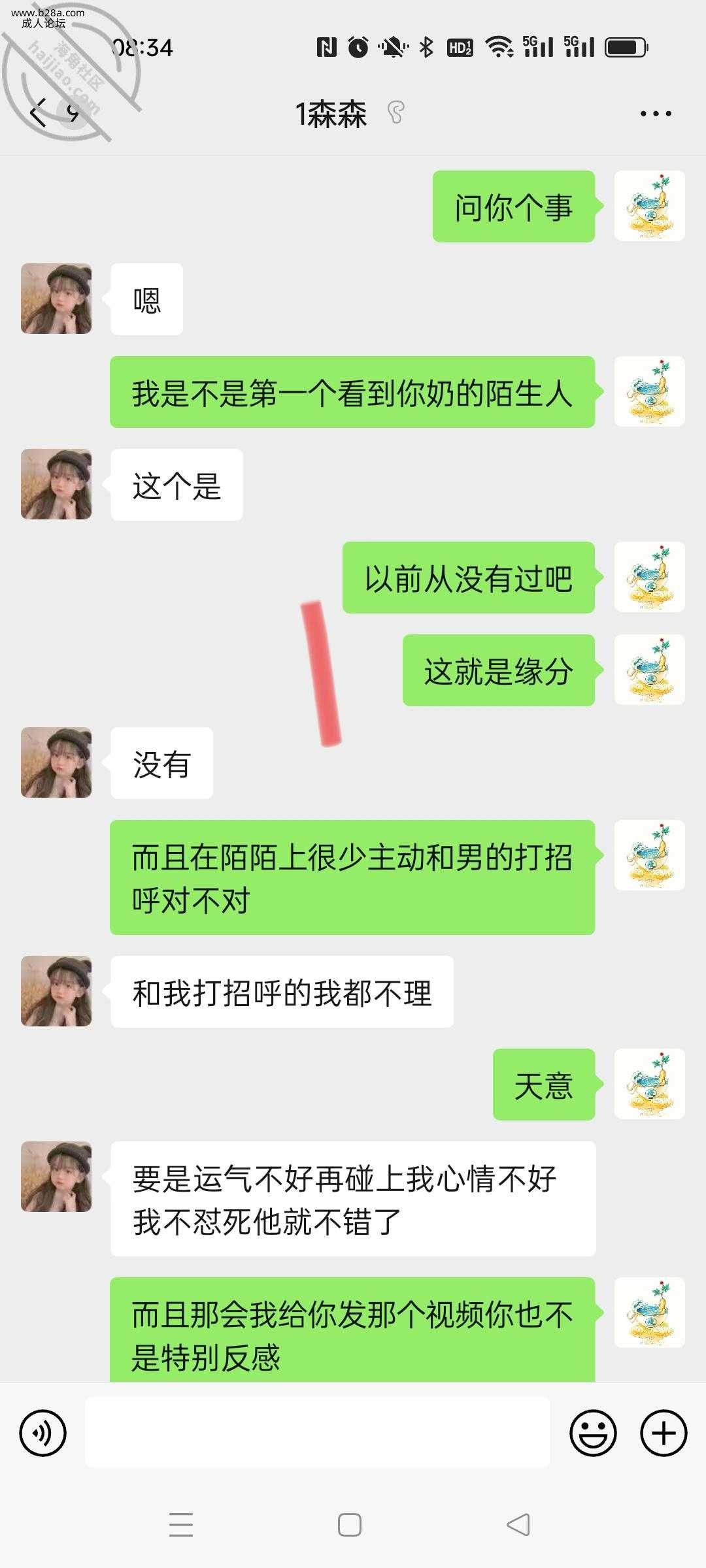The image size is (706, 1568).
Task: Open the plus attachment menu
Action: point(664,1433)
